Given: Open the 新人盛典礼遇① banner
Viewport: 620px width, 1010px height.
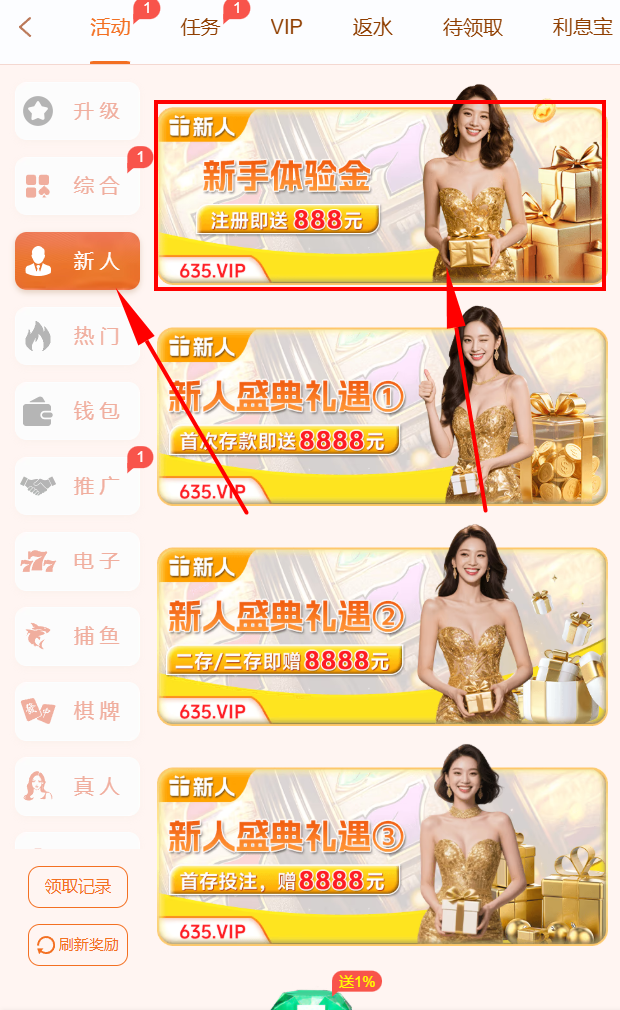Looking at the screenshot, I should [x=382, y=416].
